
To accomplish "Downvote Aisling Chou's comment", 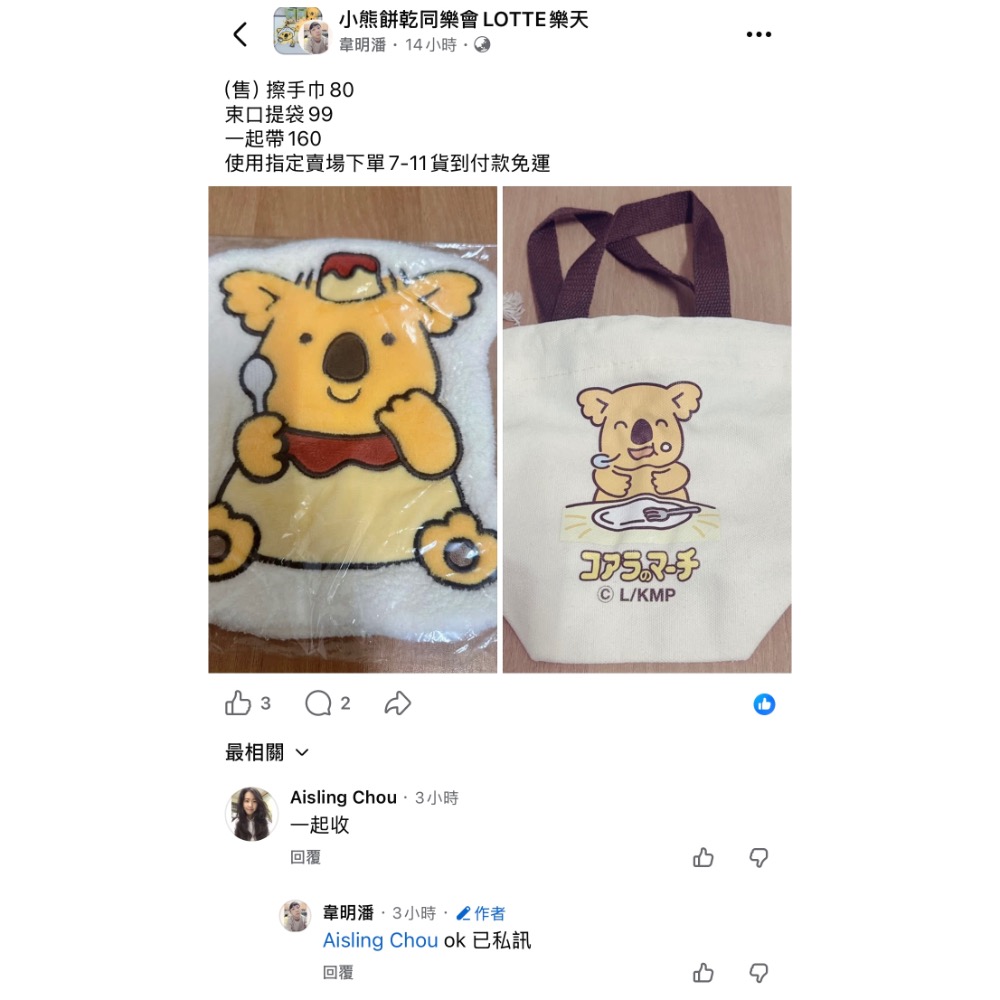I will pos(759,858).
